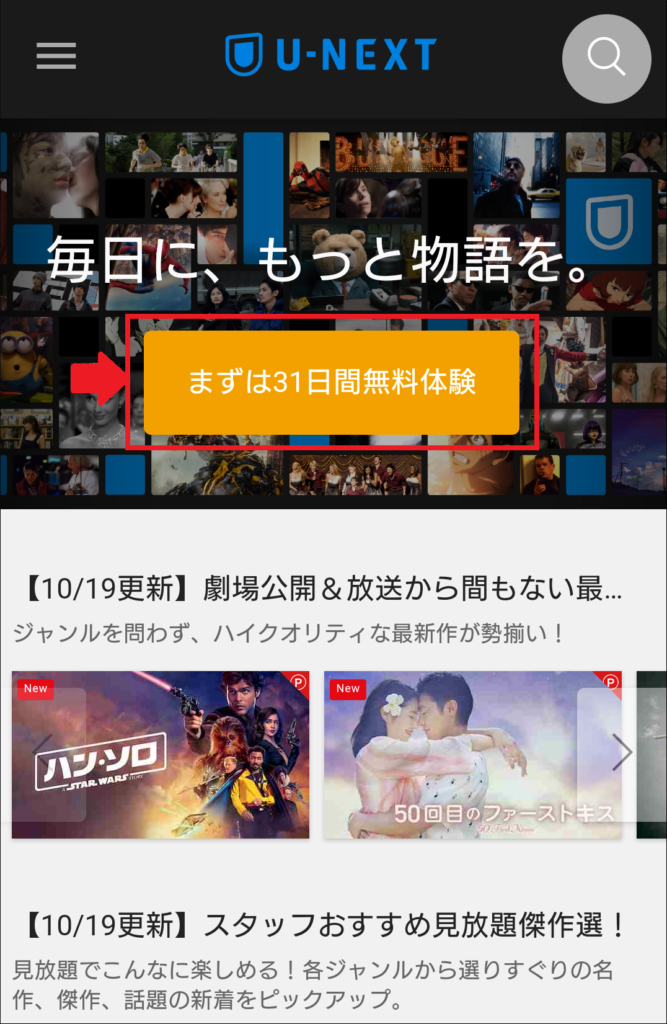Open the 50回目のファーストキス movie tile
The image size is (667, 1024).
click(472, 755)
